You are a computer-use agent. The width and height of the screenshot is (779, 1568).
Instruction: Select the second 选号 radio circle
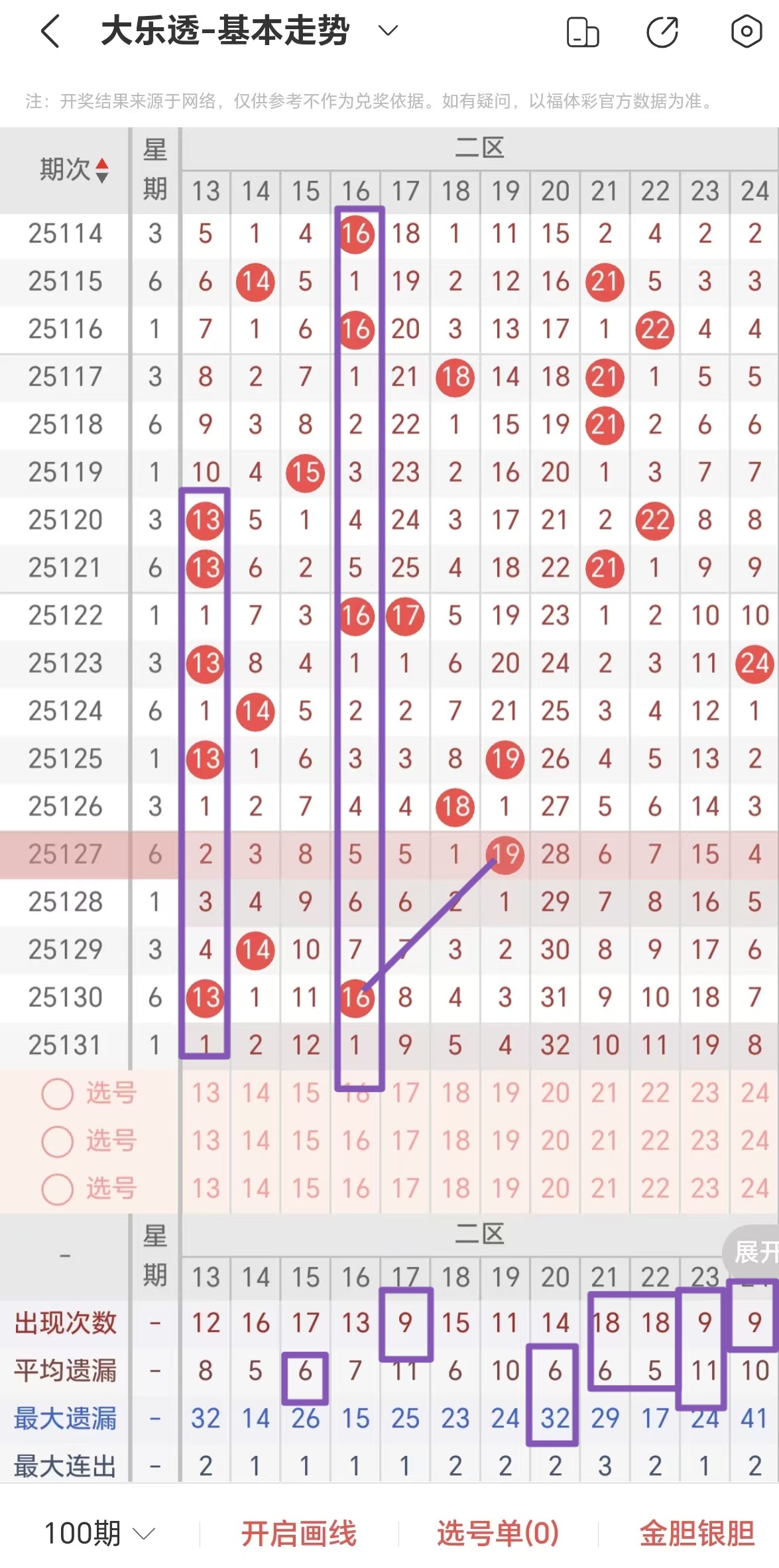56,1142
